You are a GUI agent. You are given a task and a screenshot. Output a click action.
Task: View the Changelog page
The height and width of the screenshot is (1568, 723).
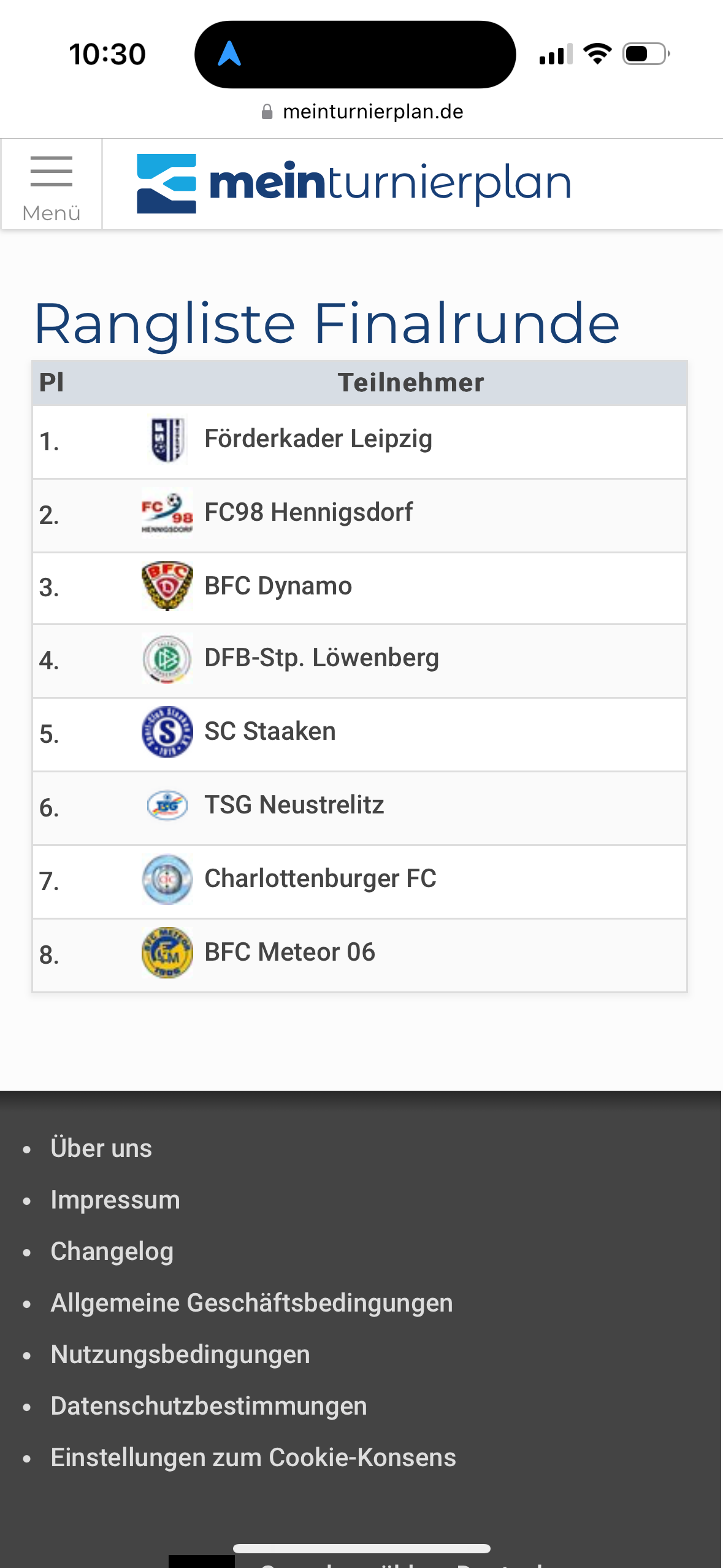tap(112, 1251)
